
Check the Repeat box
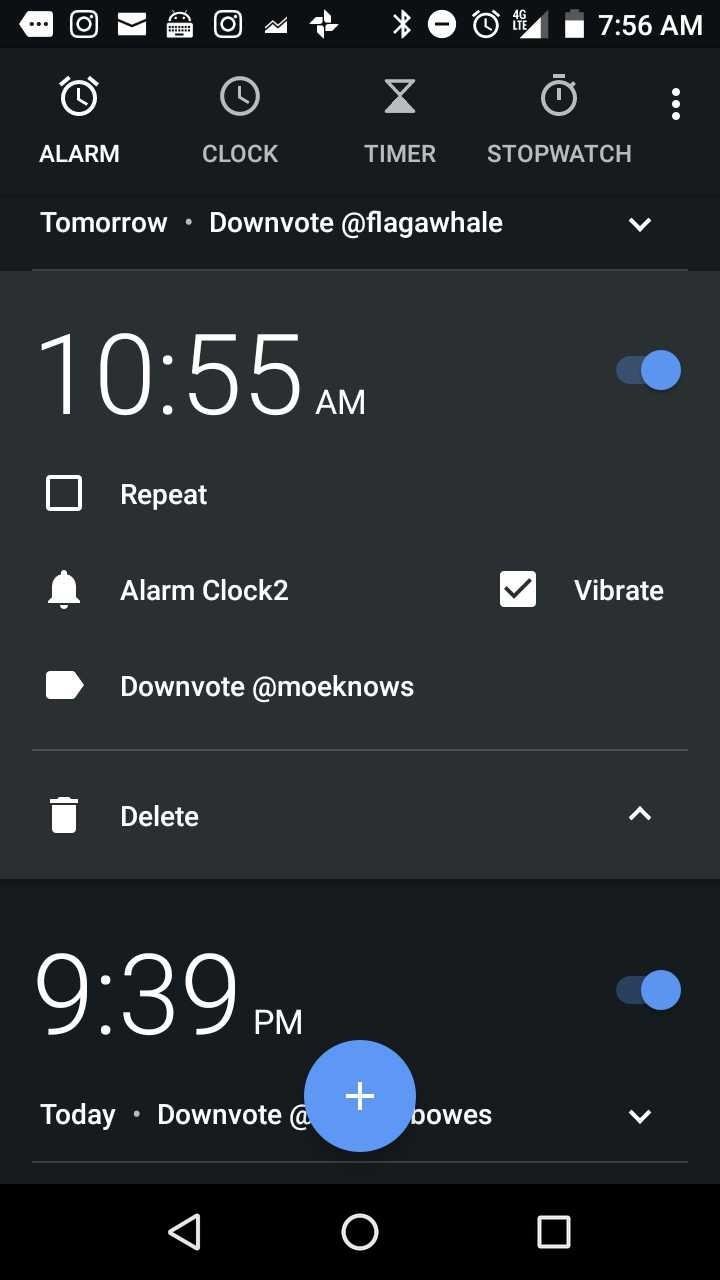click(65, 494)
